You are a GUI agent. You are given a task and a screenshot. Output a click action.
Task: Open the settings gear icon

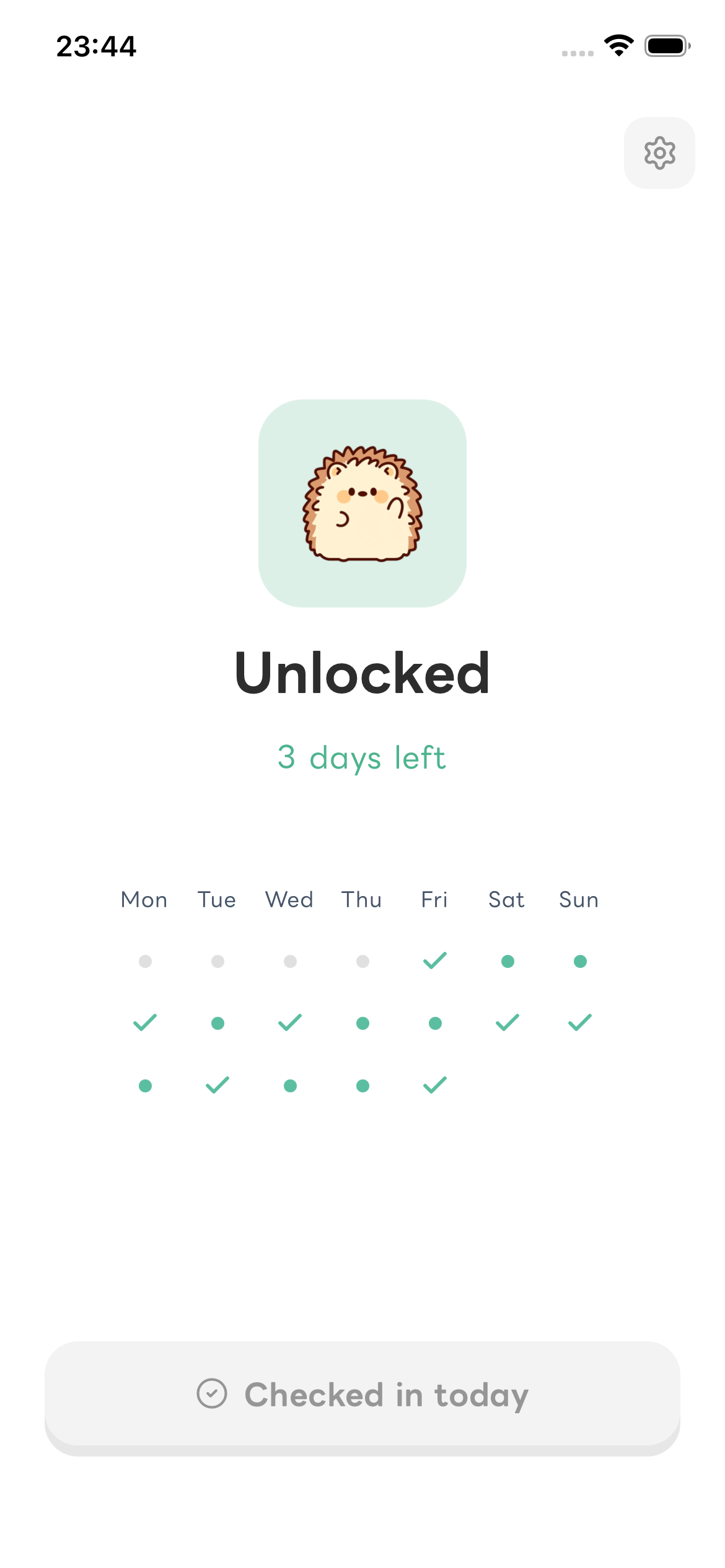pyautogui.click(x=659, y=153)
